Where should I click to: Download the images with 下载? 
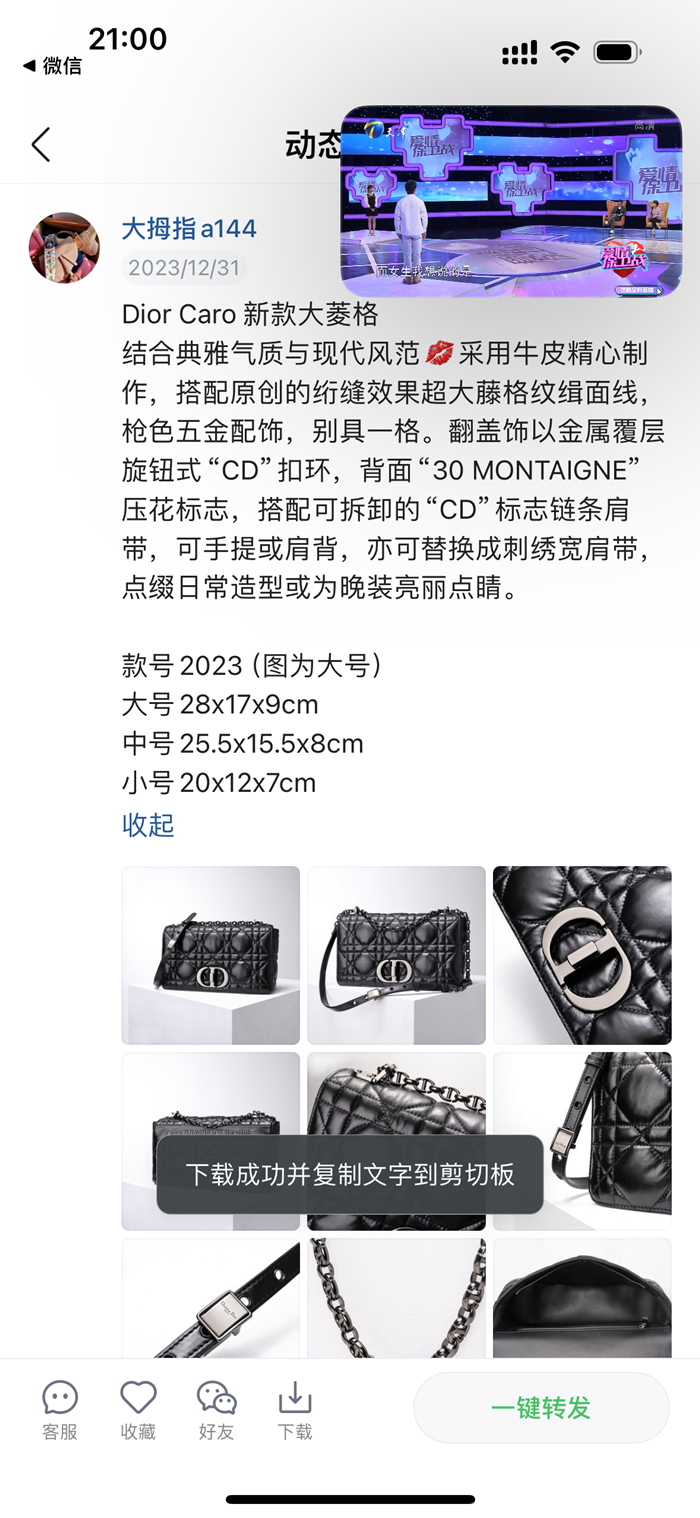[295, 1411]
